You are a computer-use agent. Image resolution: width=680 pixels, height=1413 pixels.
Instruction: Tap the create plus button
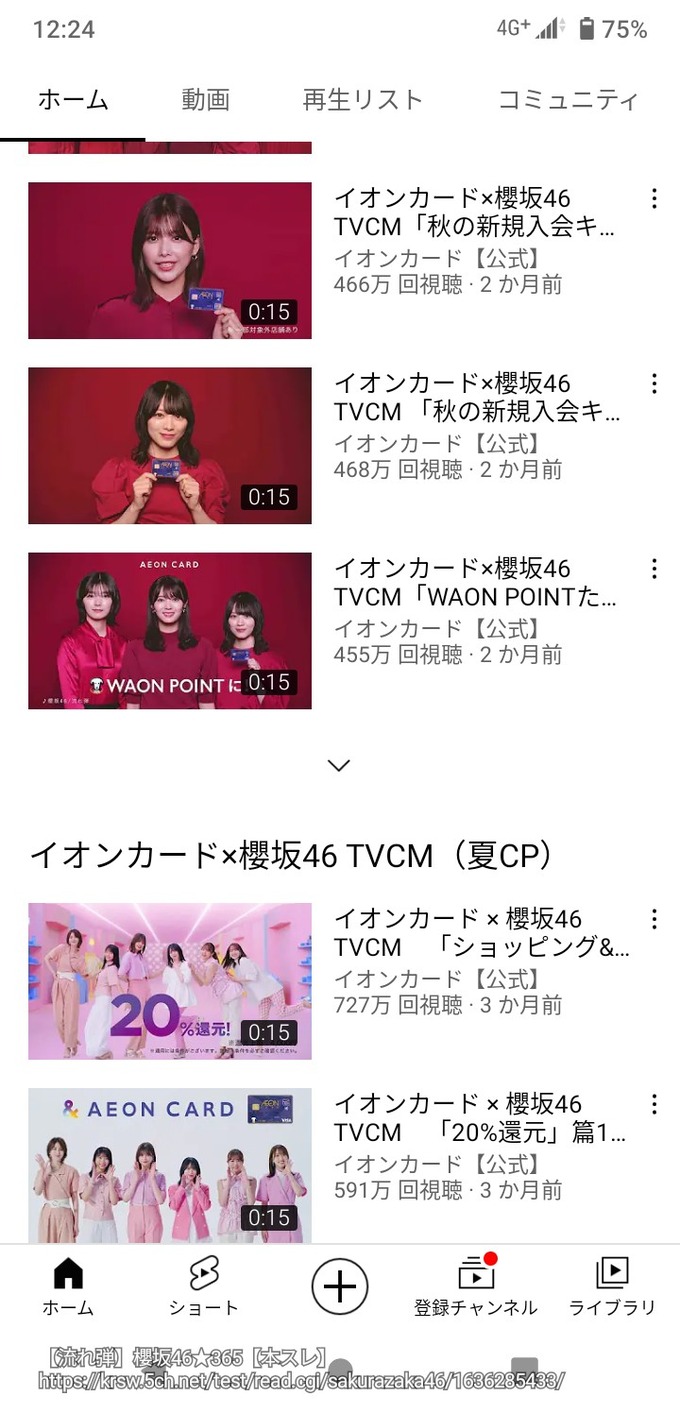tap(340, 1286)
